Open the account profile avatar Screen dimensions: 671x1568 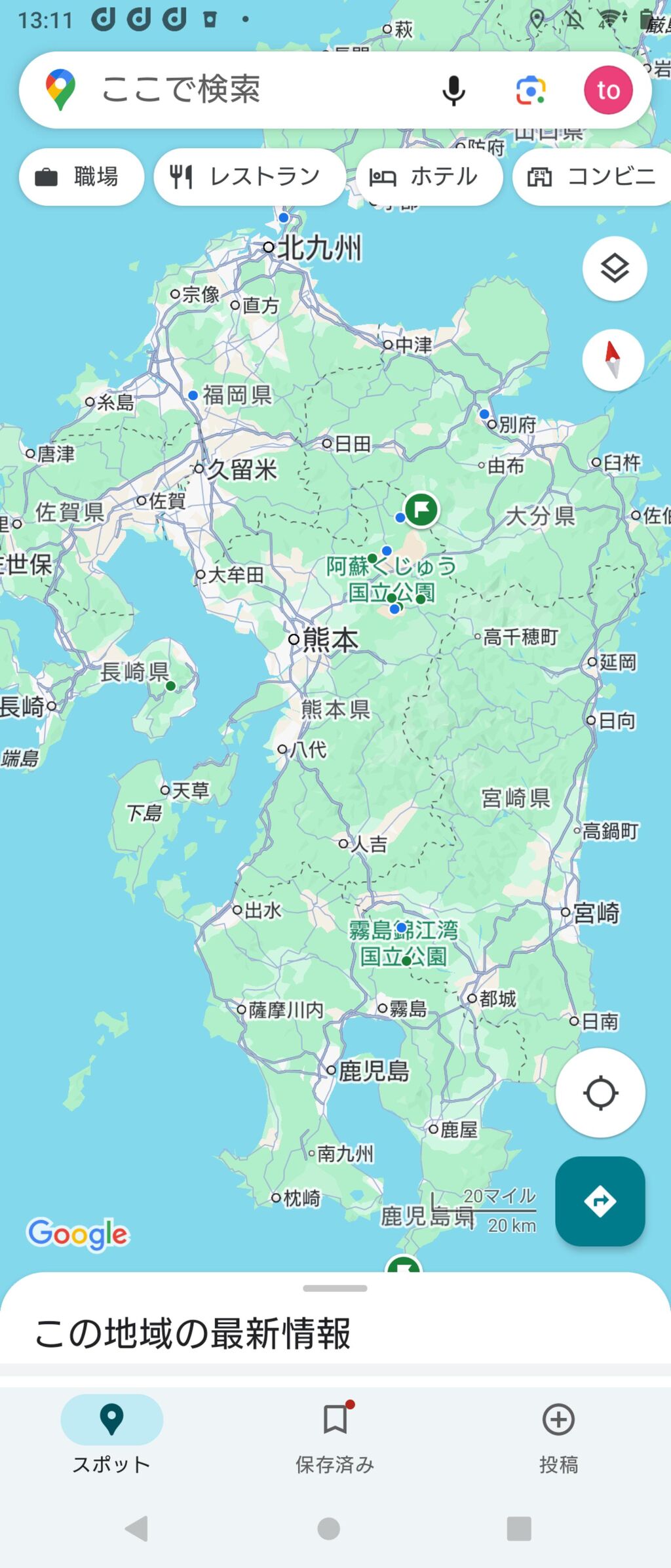[608, 90]
